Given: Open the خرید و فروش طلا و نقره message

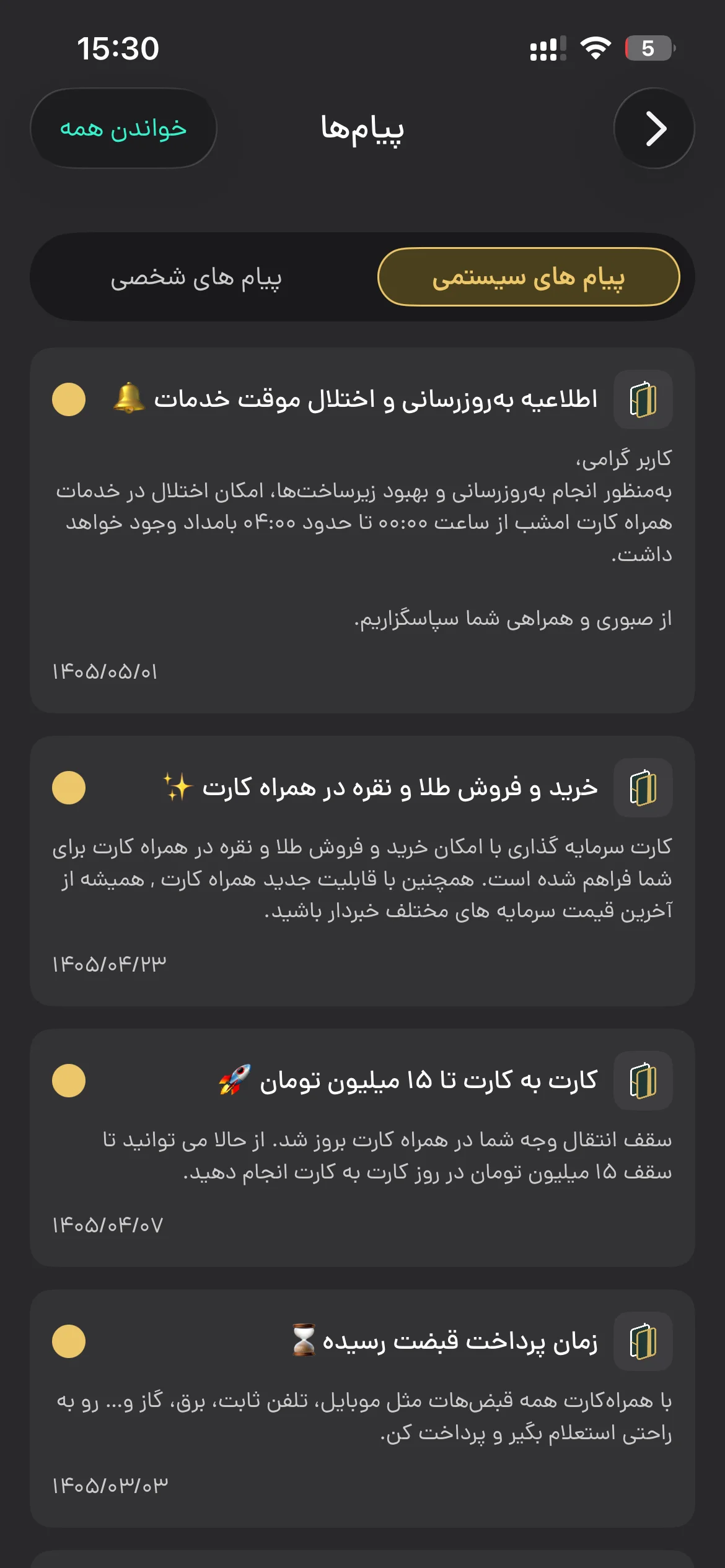Looking at the screenshot, I should coord(362,871).
